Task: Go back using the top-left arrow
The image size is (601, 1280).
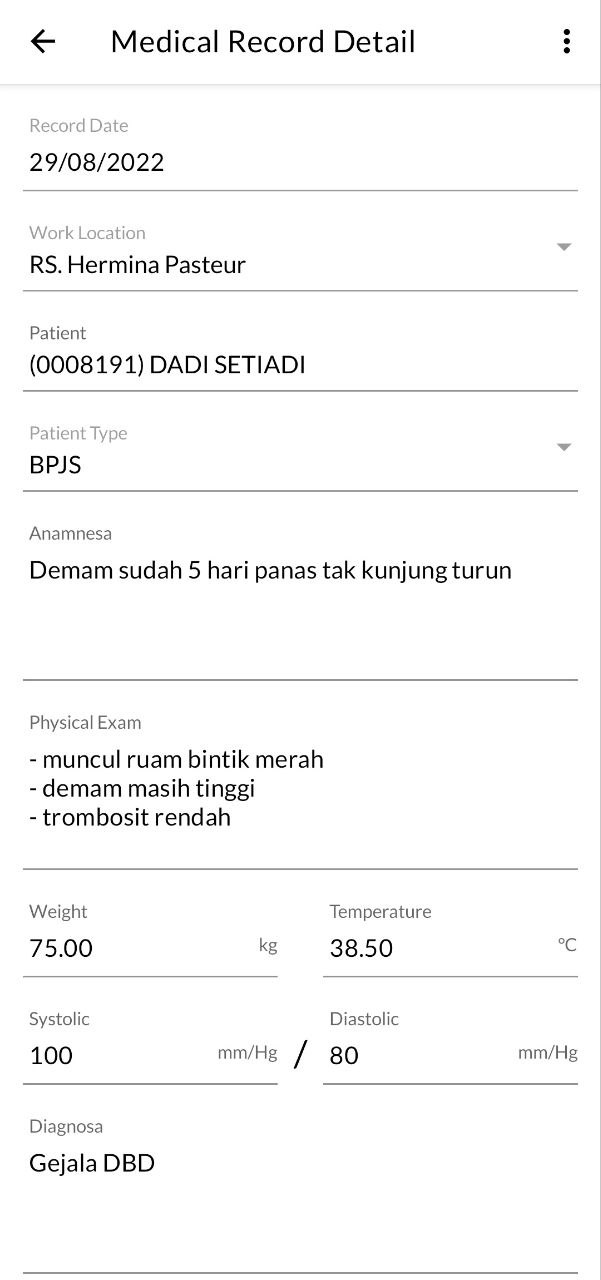Action: pyautogui.click(x=43, y=41)
